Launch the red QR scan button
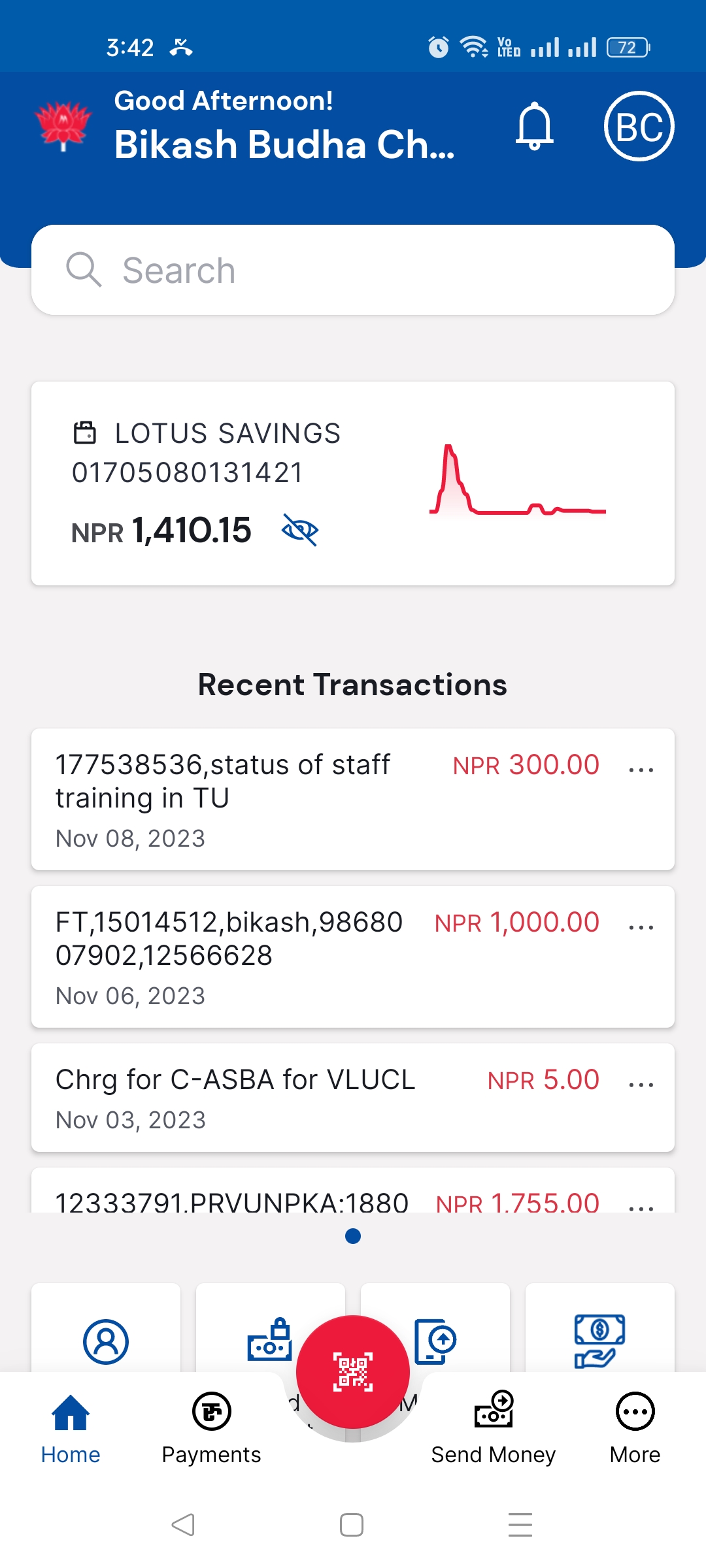Image resolution: width=706 pixels, height=1568 pixels. [x=353, y=1372]
